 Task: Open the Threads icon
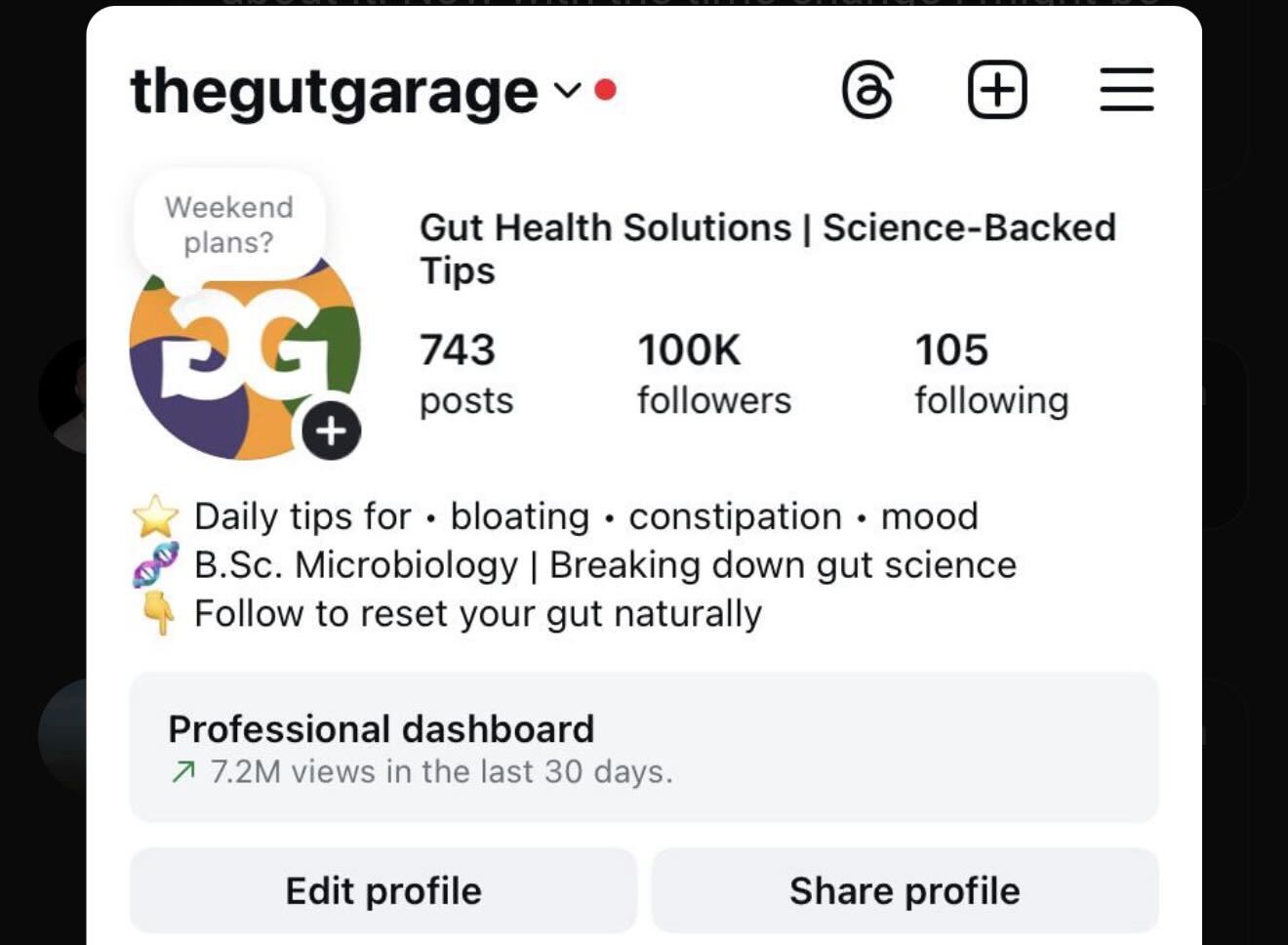pos(866,91)
